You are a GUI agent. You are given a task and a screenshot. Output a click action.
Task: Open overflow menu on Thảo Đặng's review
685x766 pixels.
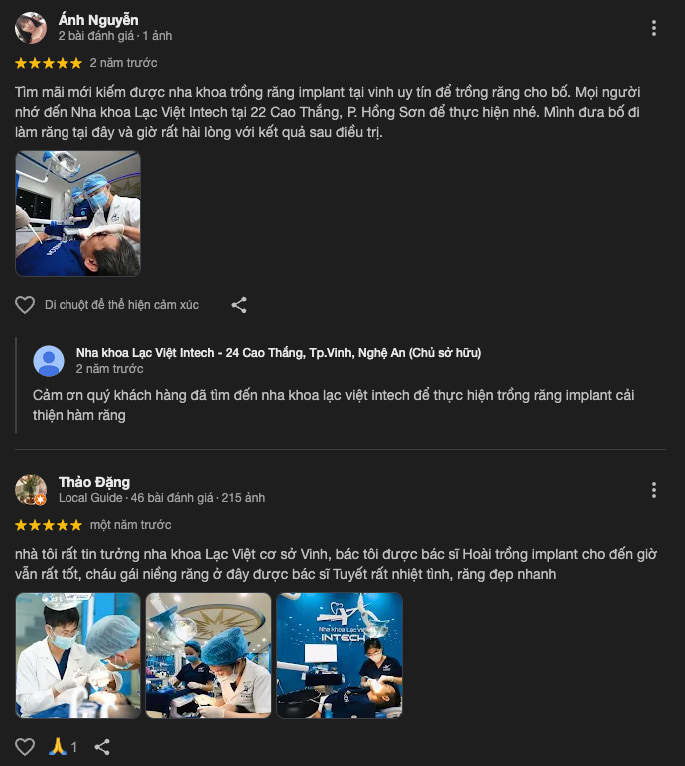(654, 490)
